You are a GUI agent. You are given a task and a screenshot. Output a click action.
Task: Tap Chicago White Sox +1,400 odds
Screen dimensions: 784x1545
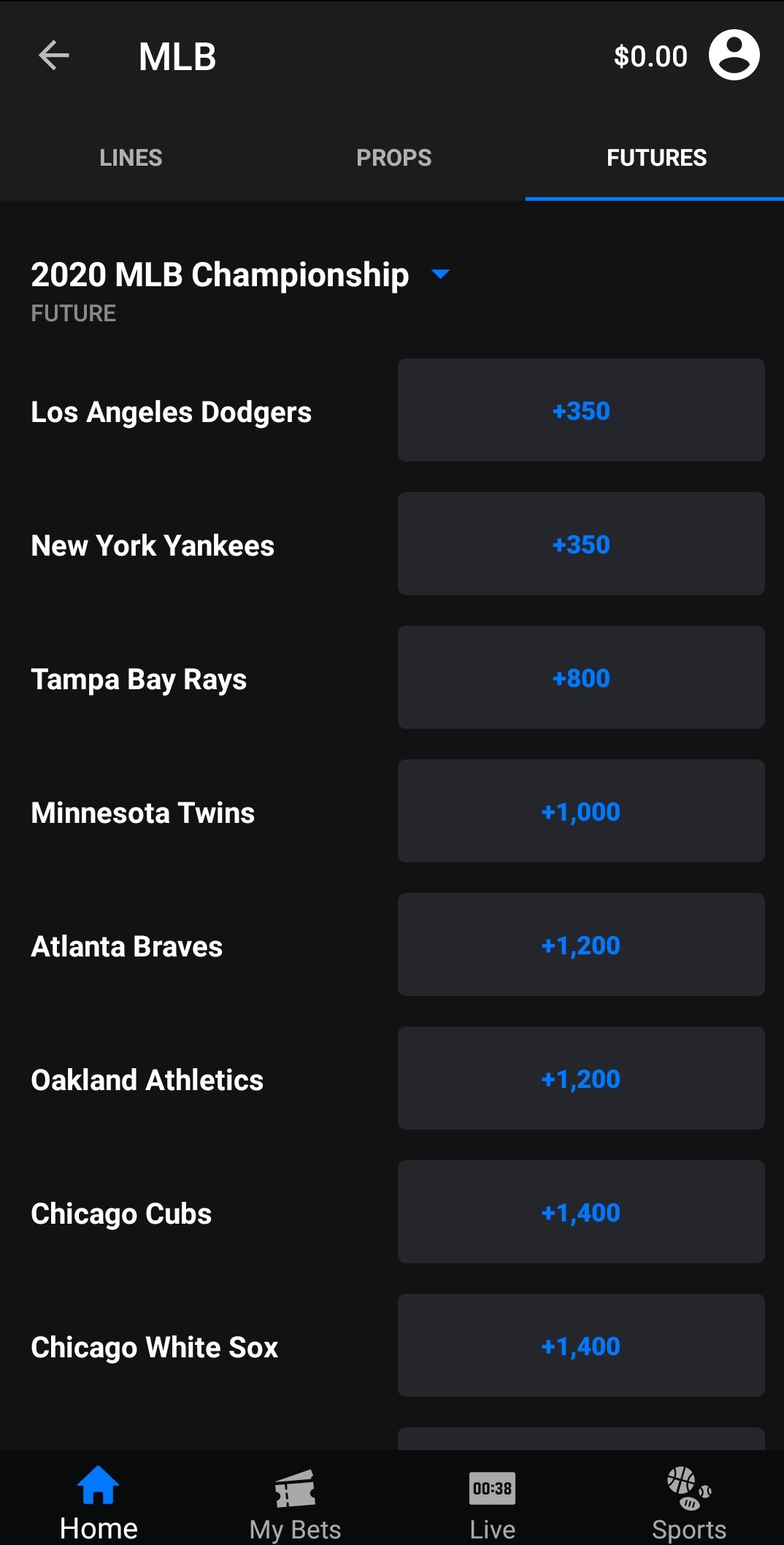(581, 1346)
